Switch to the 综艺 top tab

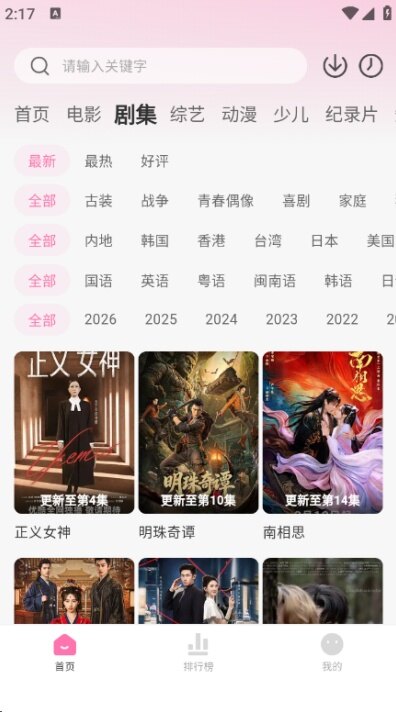click(188, 114)
